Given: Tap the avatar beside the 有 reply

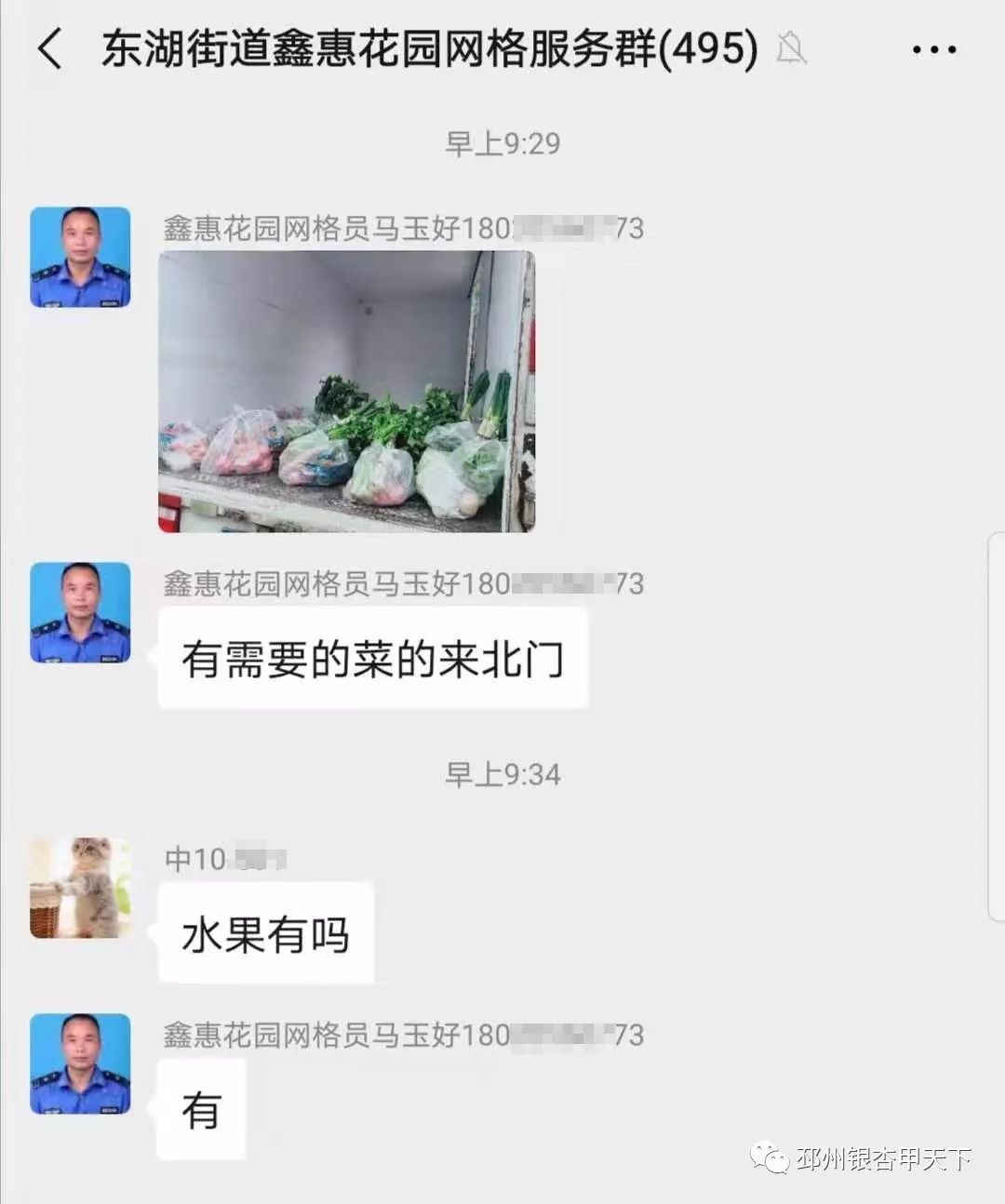Looking at the screenshot, I should [x=79, y=1065].
